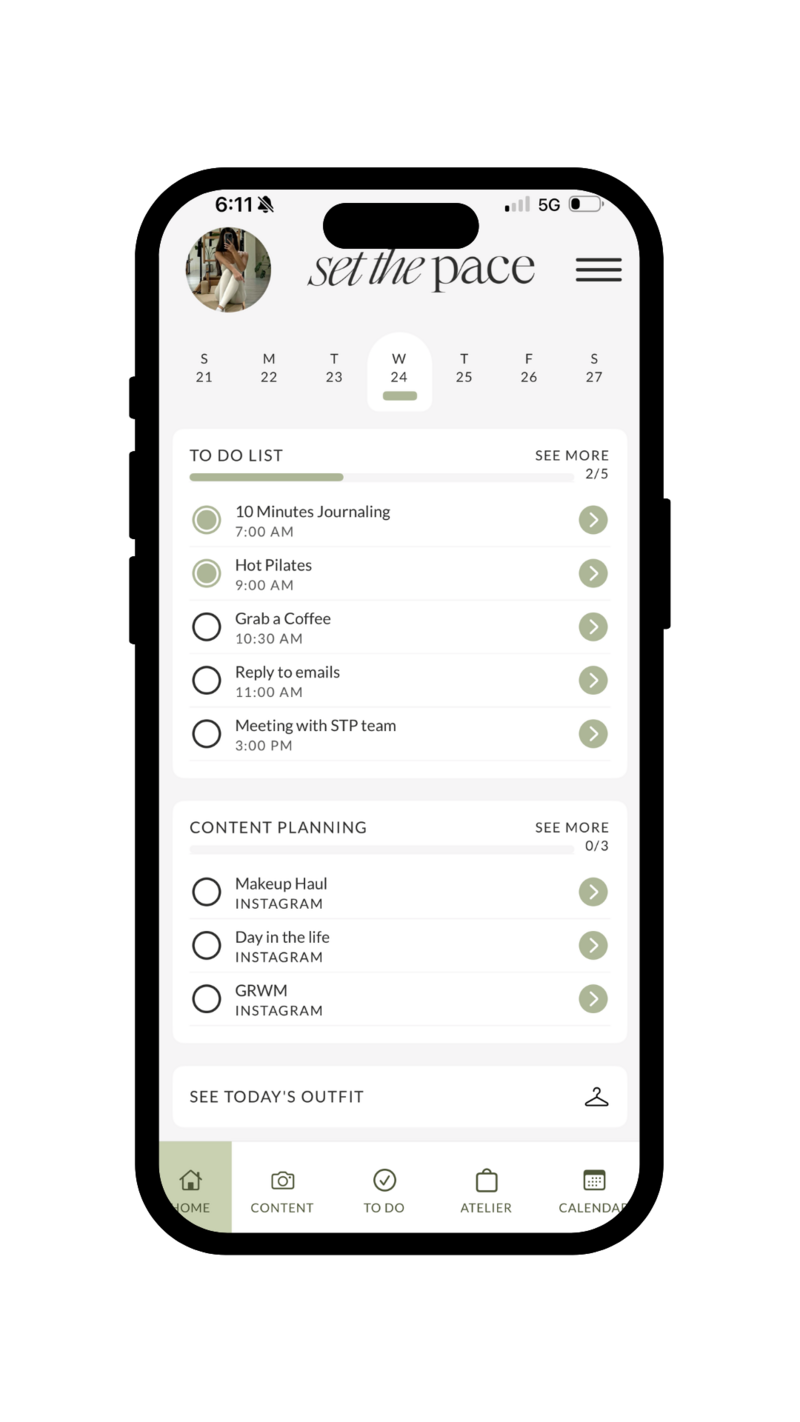Mark Makeup Haul as complete
Viewport: 800px width, 1422px height.
pos(206,892)
